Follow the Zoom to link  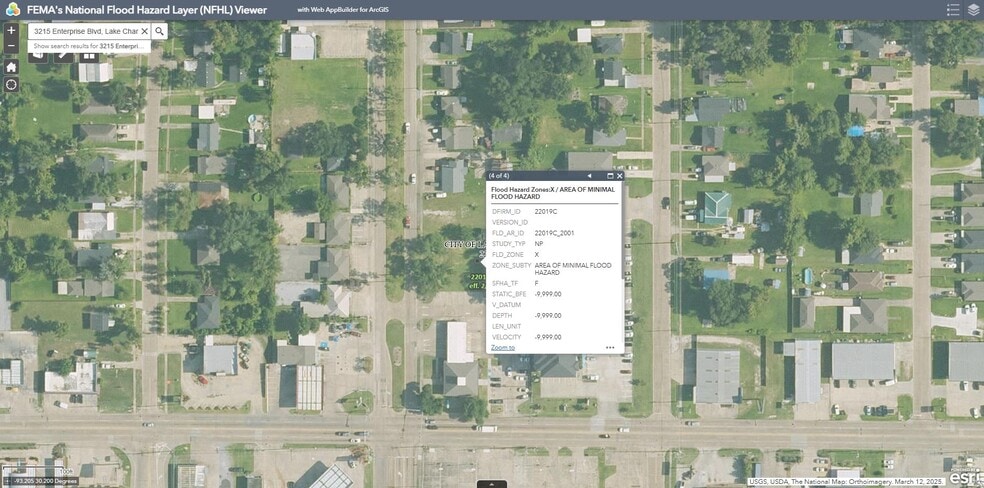503,347
